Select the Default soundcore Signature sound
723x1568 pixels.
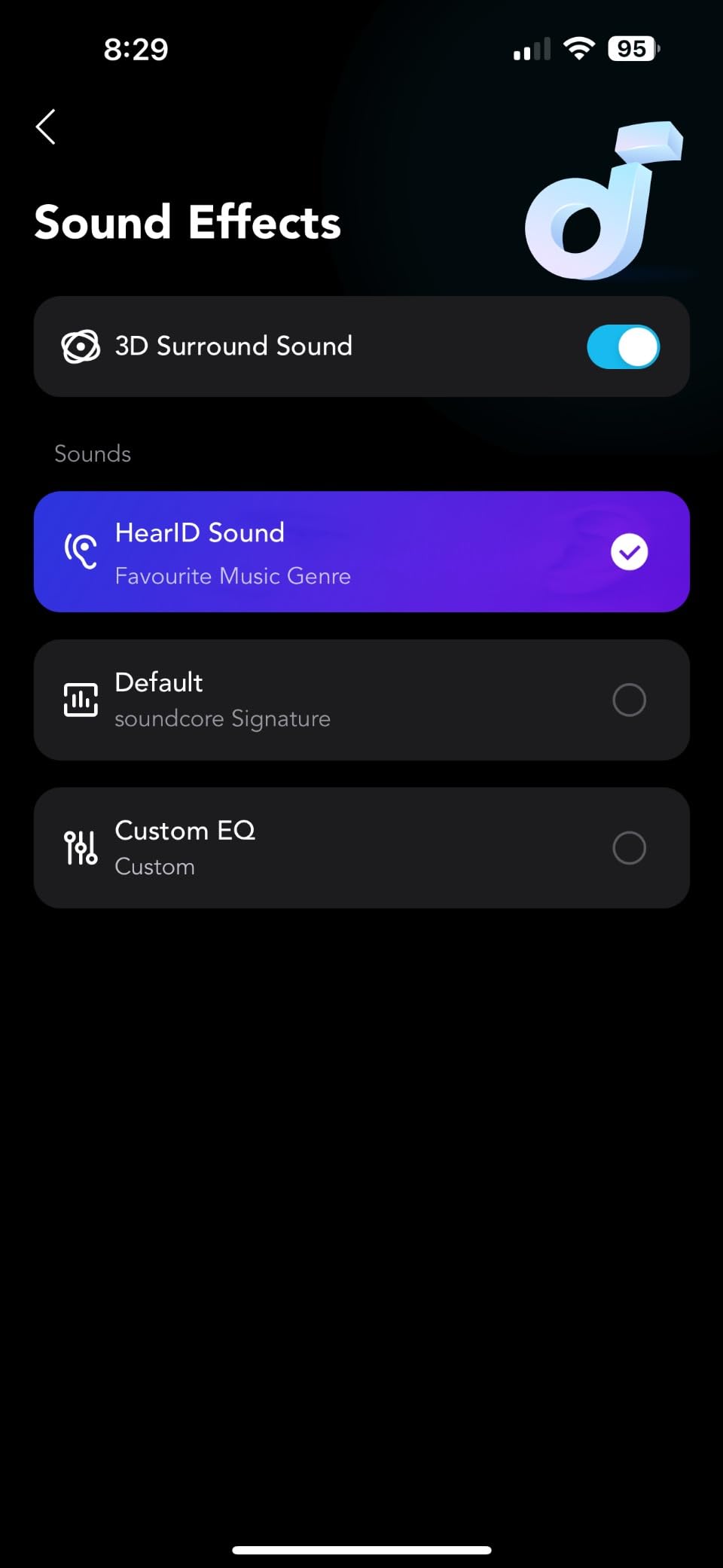(361, 700)
